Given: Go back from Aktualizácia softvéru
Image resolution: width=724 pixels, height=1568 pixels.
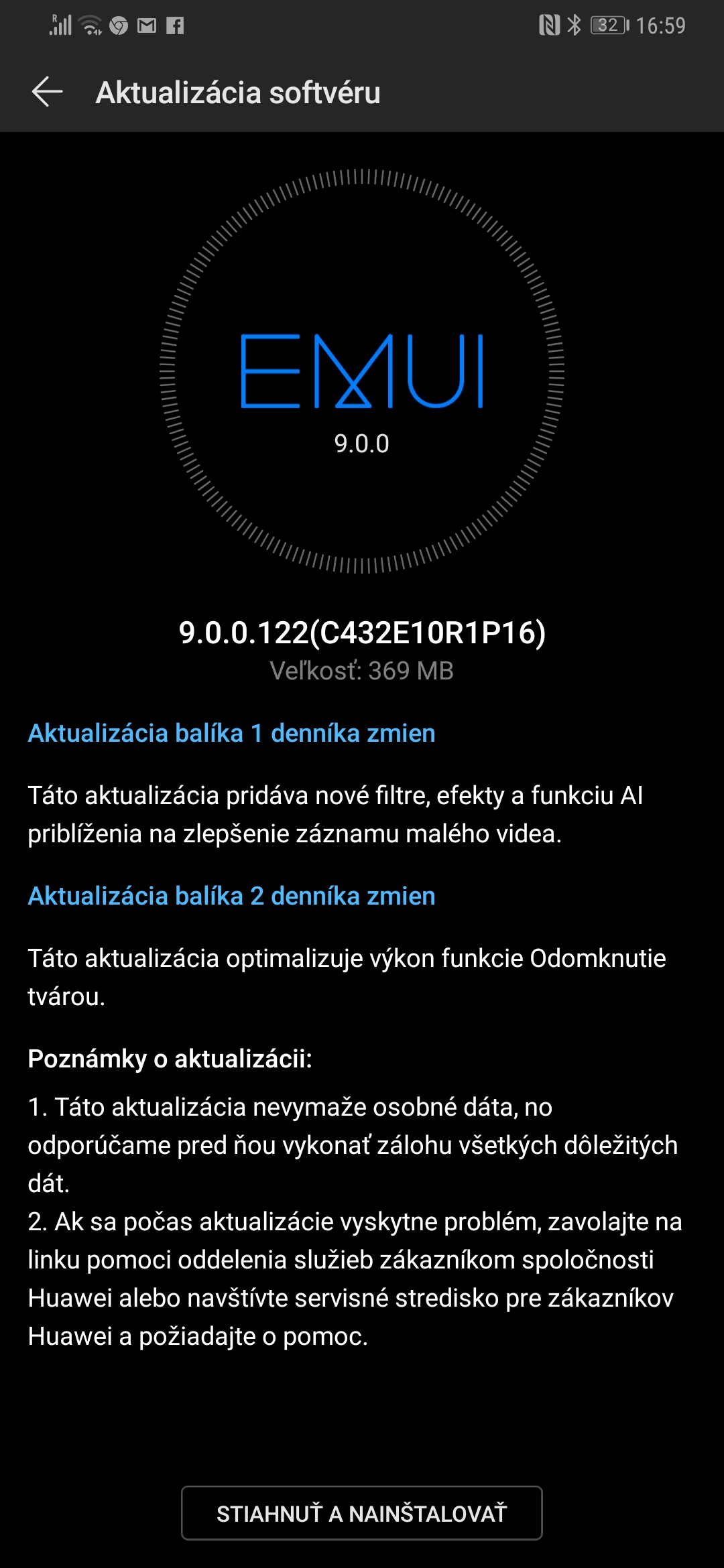Looking at the screenshot, I should click(47, 92).
